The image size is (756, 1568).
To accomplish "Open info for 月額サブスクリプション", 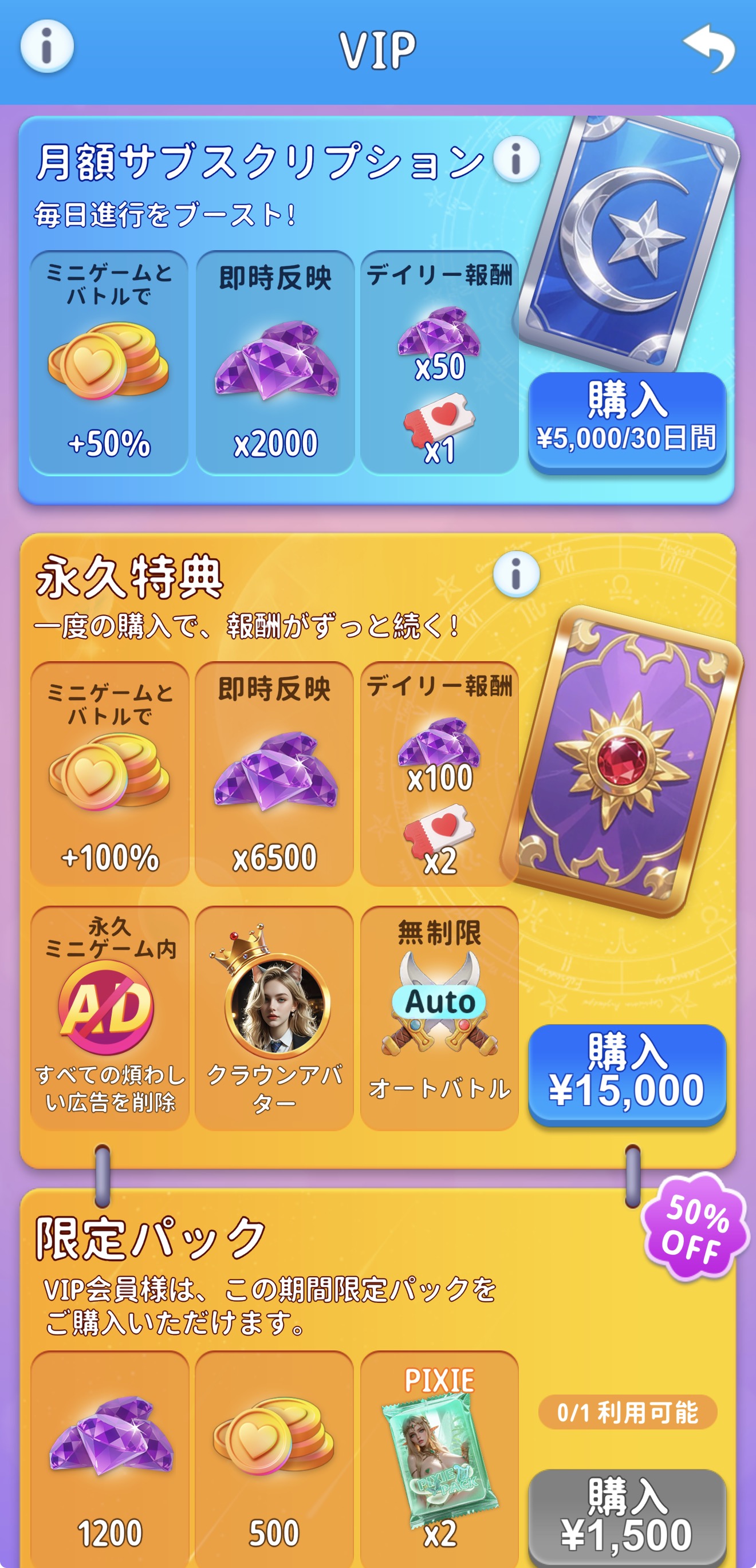I will (x=516, y=159).
